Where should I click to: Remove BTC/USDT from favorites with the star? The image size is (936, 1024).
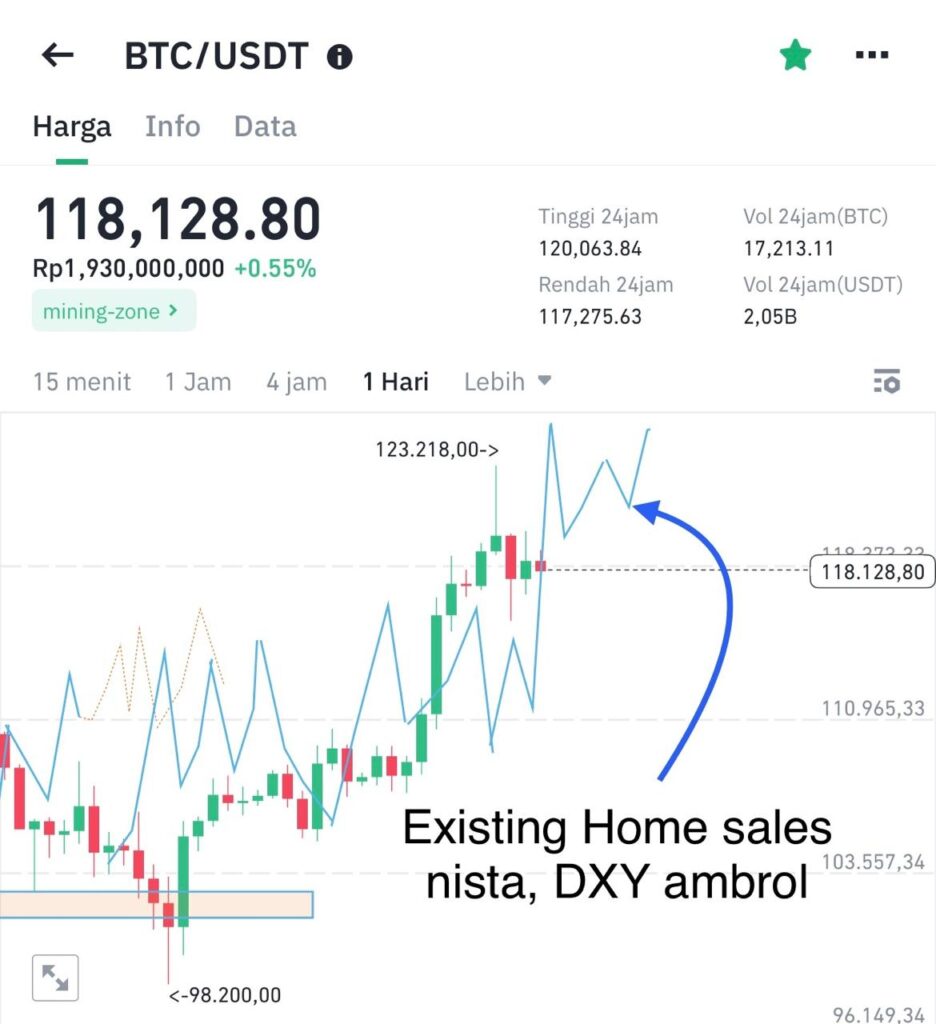click(795, 55)
